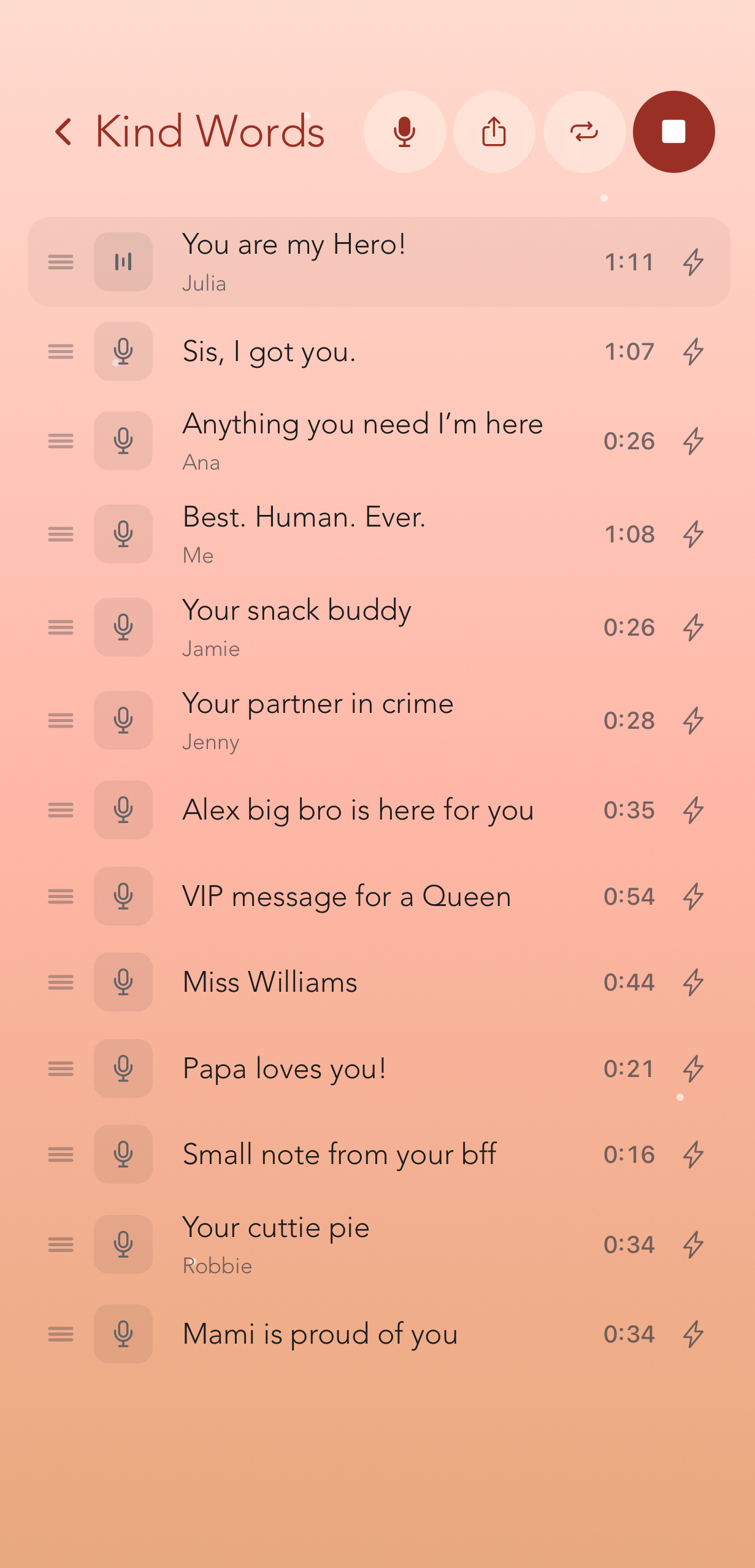Go back using the chevron arrow
This screenshot has height=1568, width=755.
tap(66, 132)
